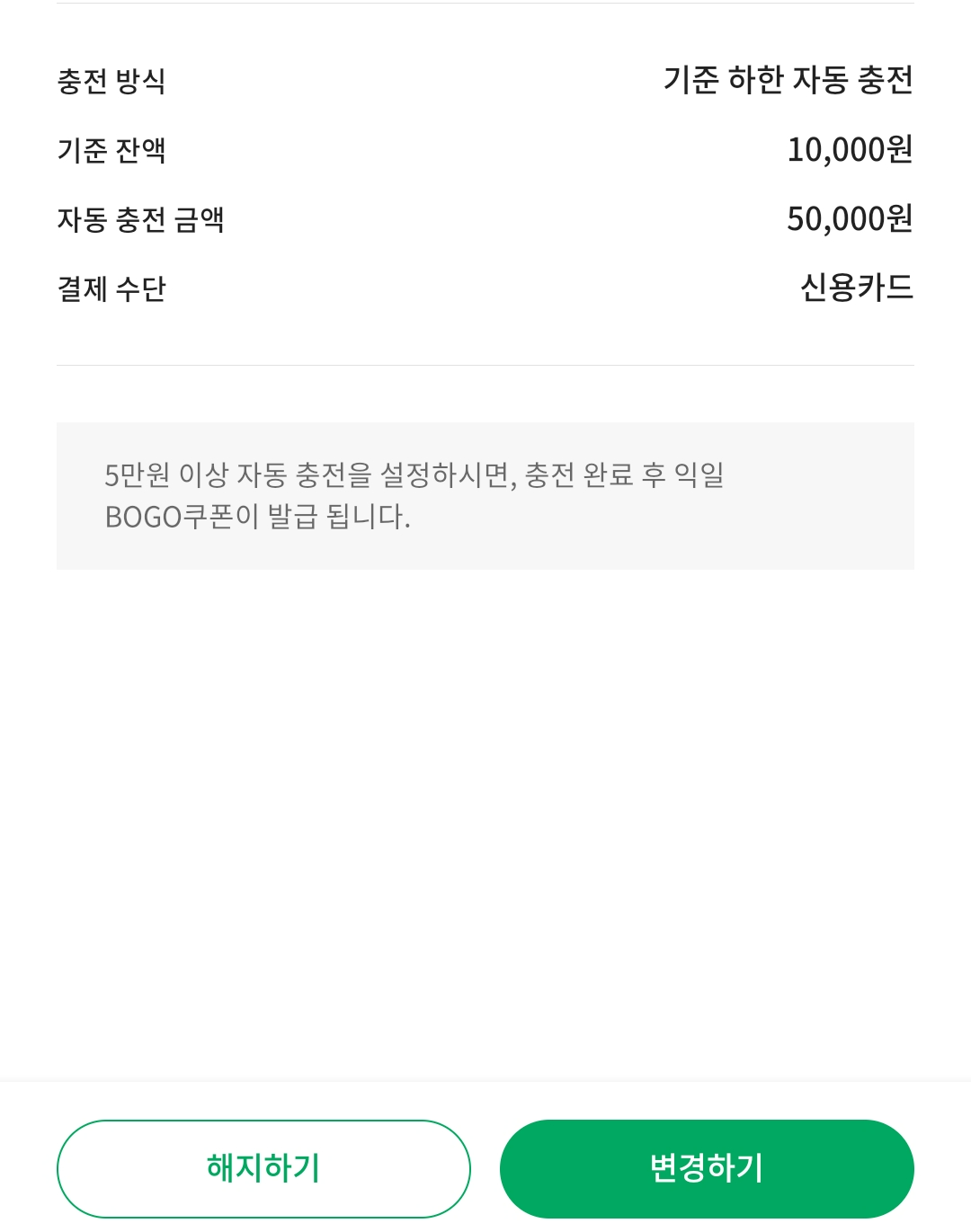Screen dimensions: 971x1232
Task: Select the 충전 방식 label text
Action: [110, 79]
